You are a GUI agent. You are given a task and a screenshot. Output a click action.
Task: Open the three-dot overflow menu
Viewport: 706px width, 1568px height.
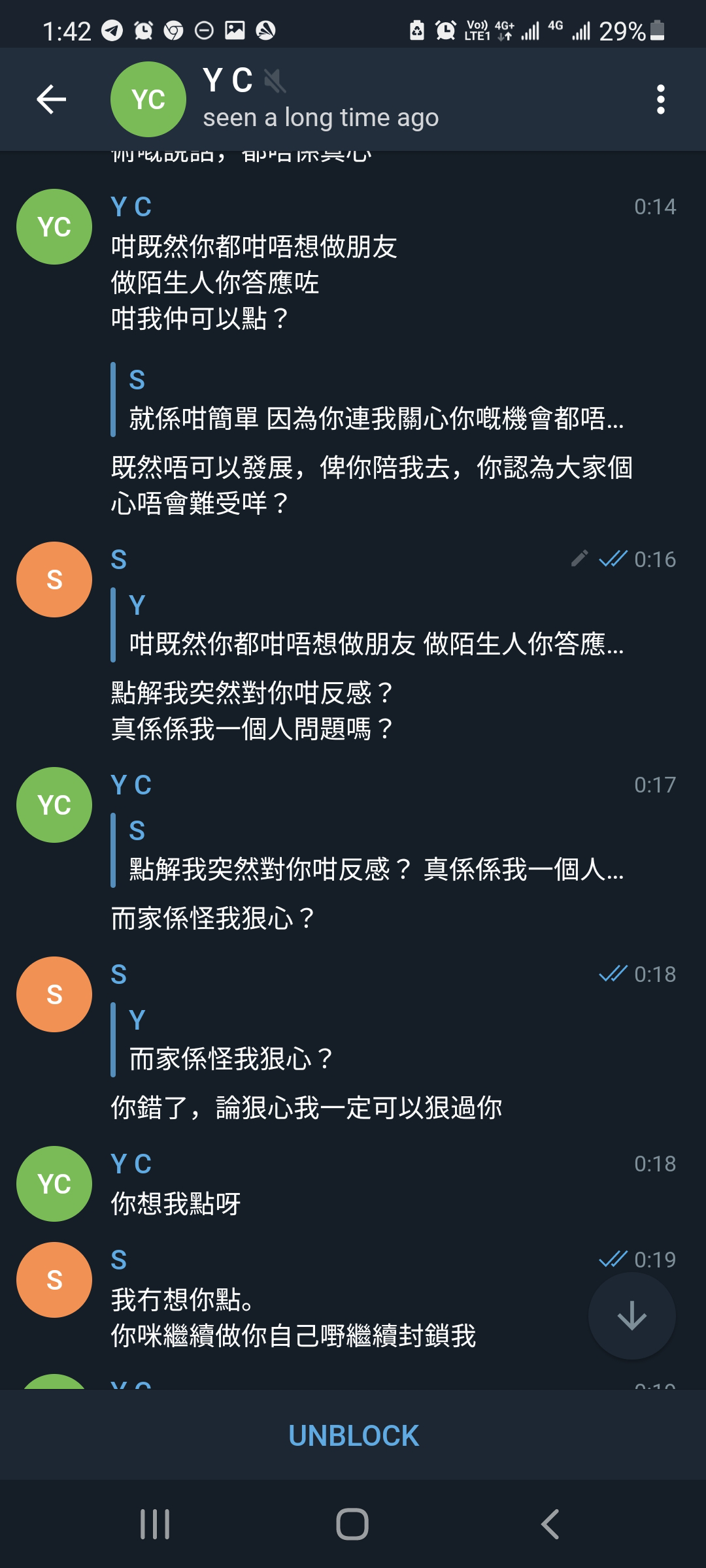(x=661, y=99)
